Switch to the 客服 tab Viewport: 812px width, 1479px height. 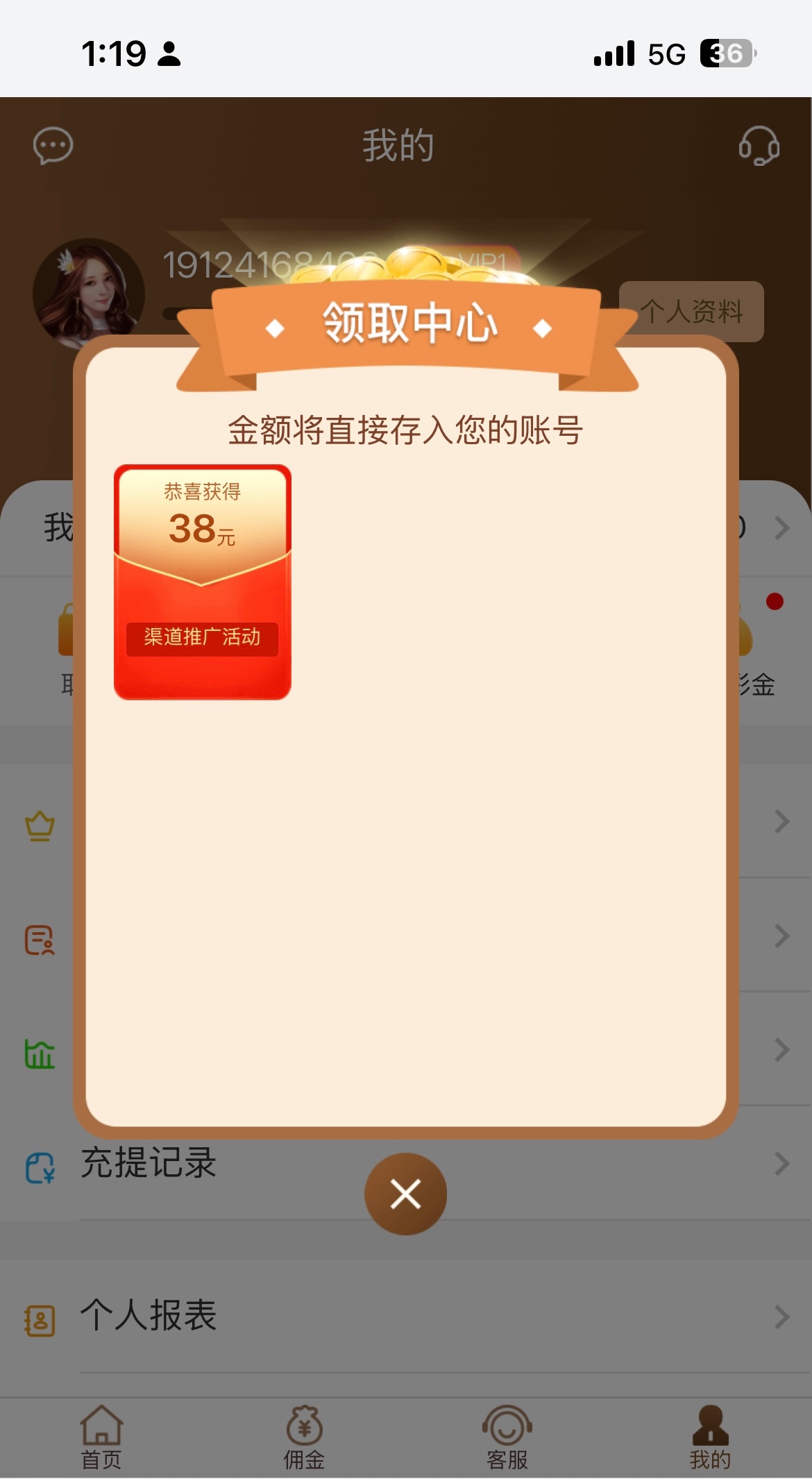pyautogui.click(x=507, y=1437)
